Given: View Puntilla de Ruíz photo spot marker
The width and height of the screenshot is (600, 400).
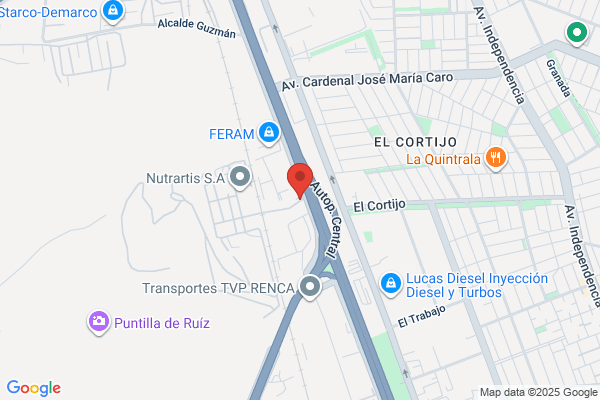Looking at the screenshot, I should pyautogui.click(x=99, y=322).
